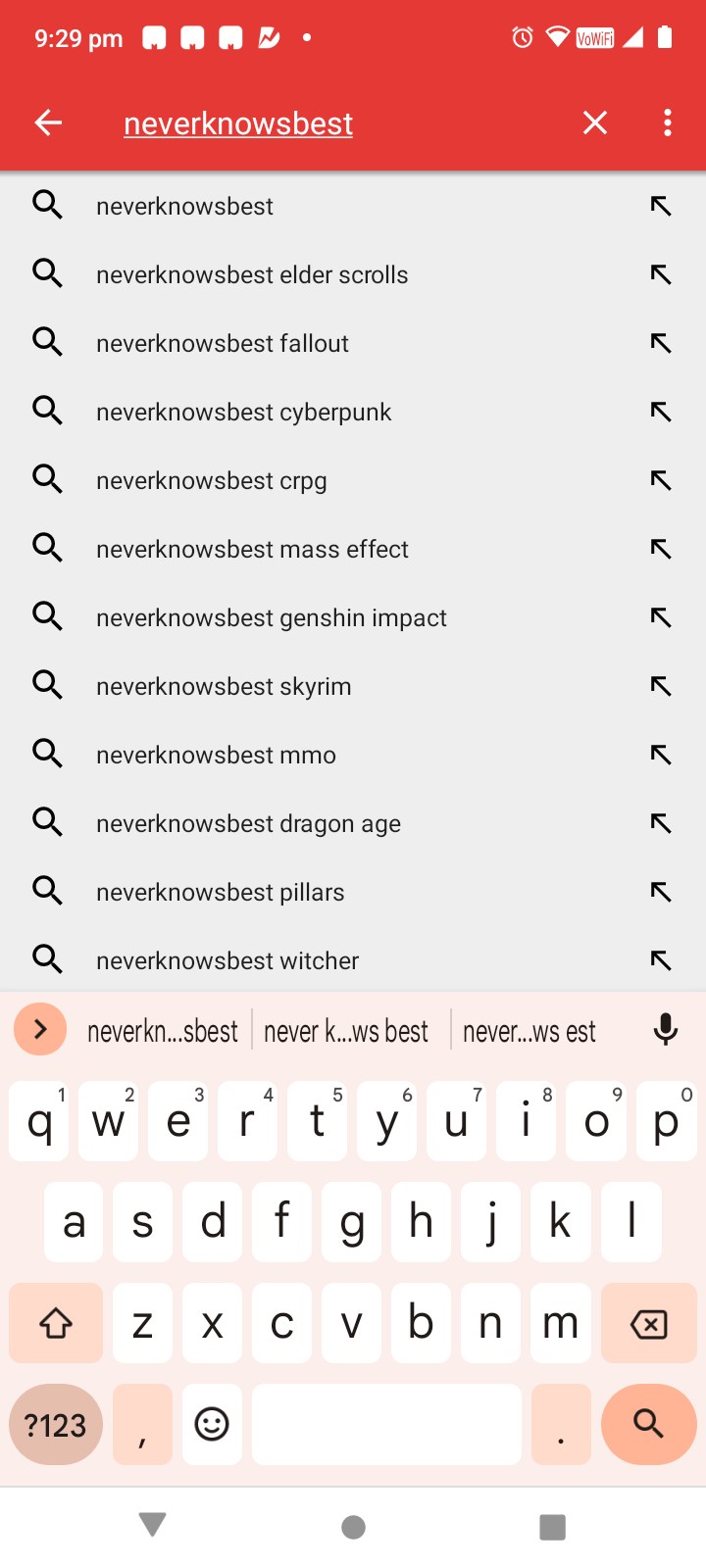Select the "neverknowsbest elder scrolls" suggestion
This screenshot has height=1568, width=706.
point(252,274)
